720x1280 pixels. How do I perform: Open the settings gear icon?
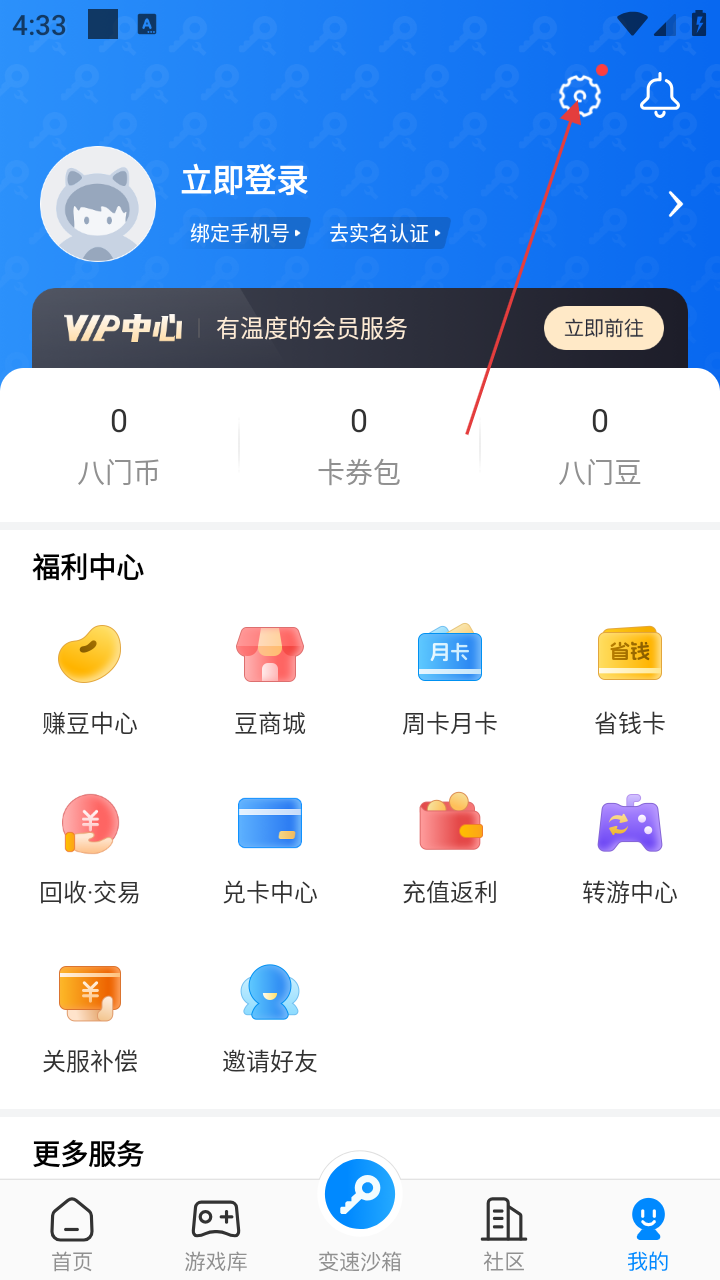580,96
